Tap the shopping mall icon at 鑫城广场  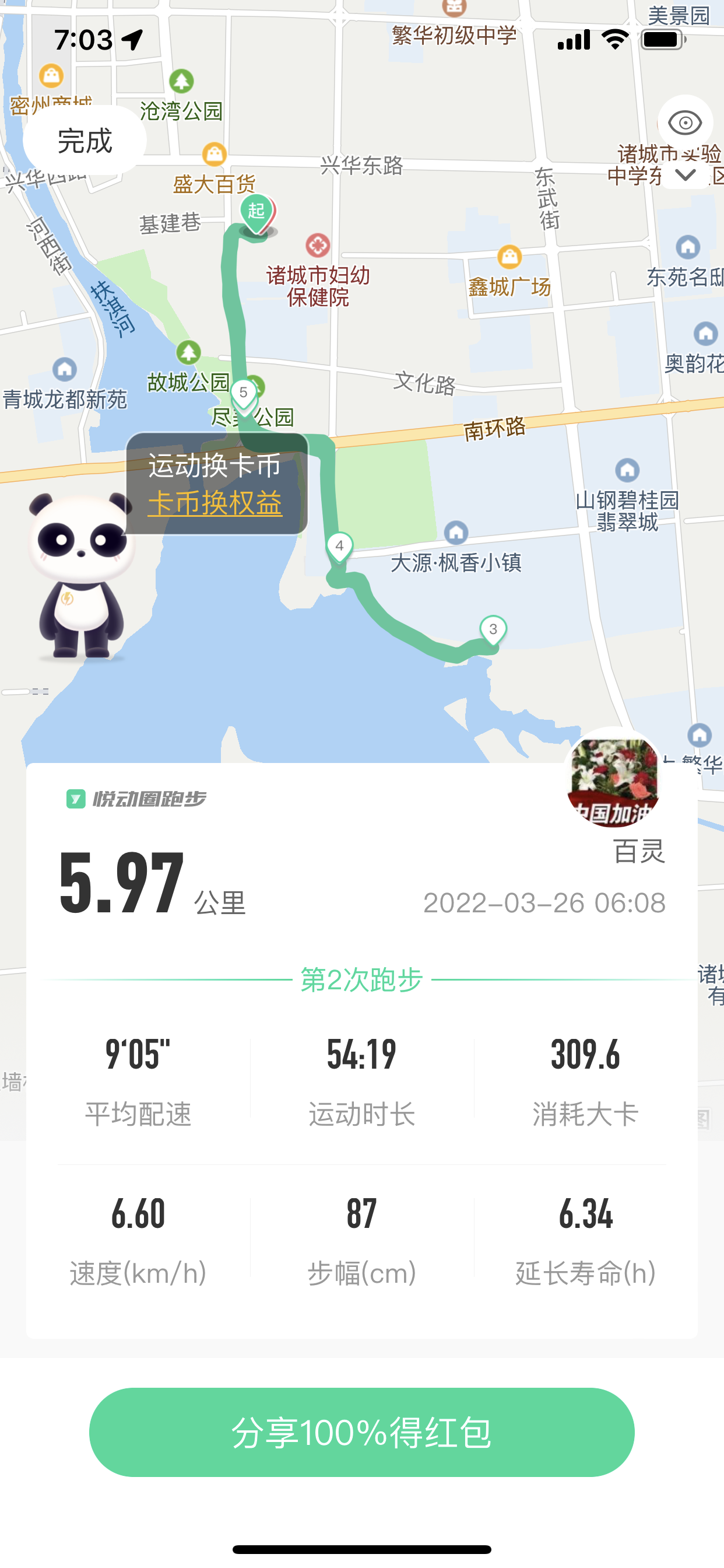[509, 254]
